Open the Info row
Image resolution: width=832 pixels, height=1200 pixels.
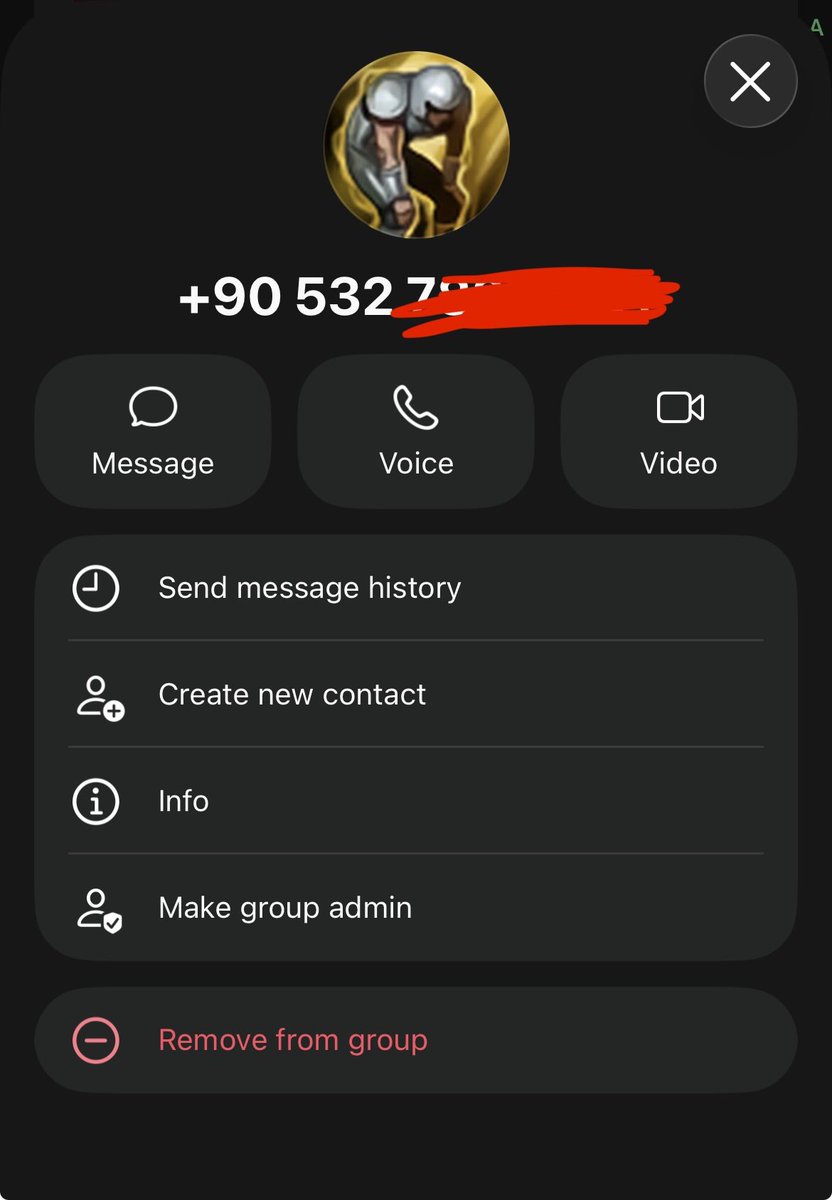point(416,801)
